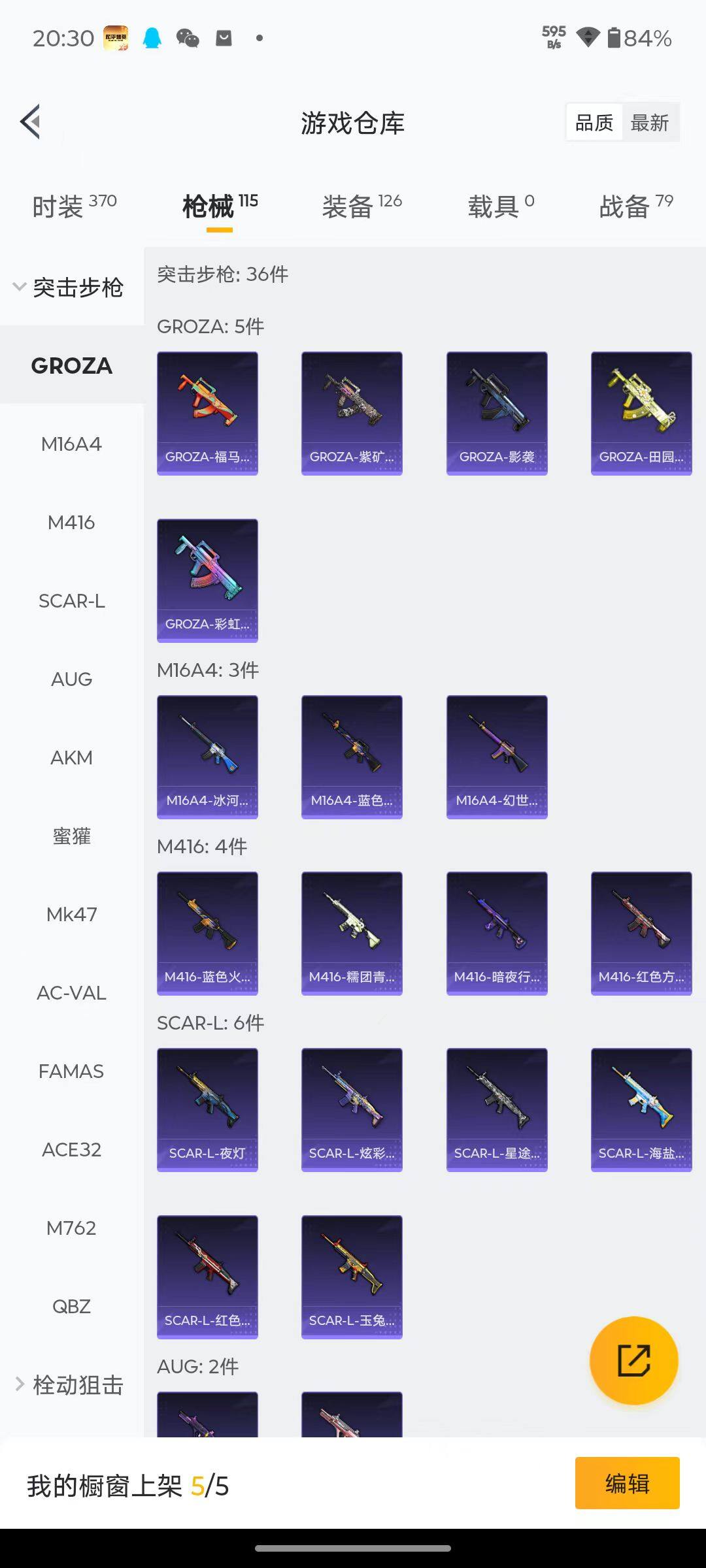Sort warehouse by 品质
Screen dimensions: 706x1568
(x=594, y=122)
